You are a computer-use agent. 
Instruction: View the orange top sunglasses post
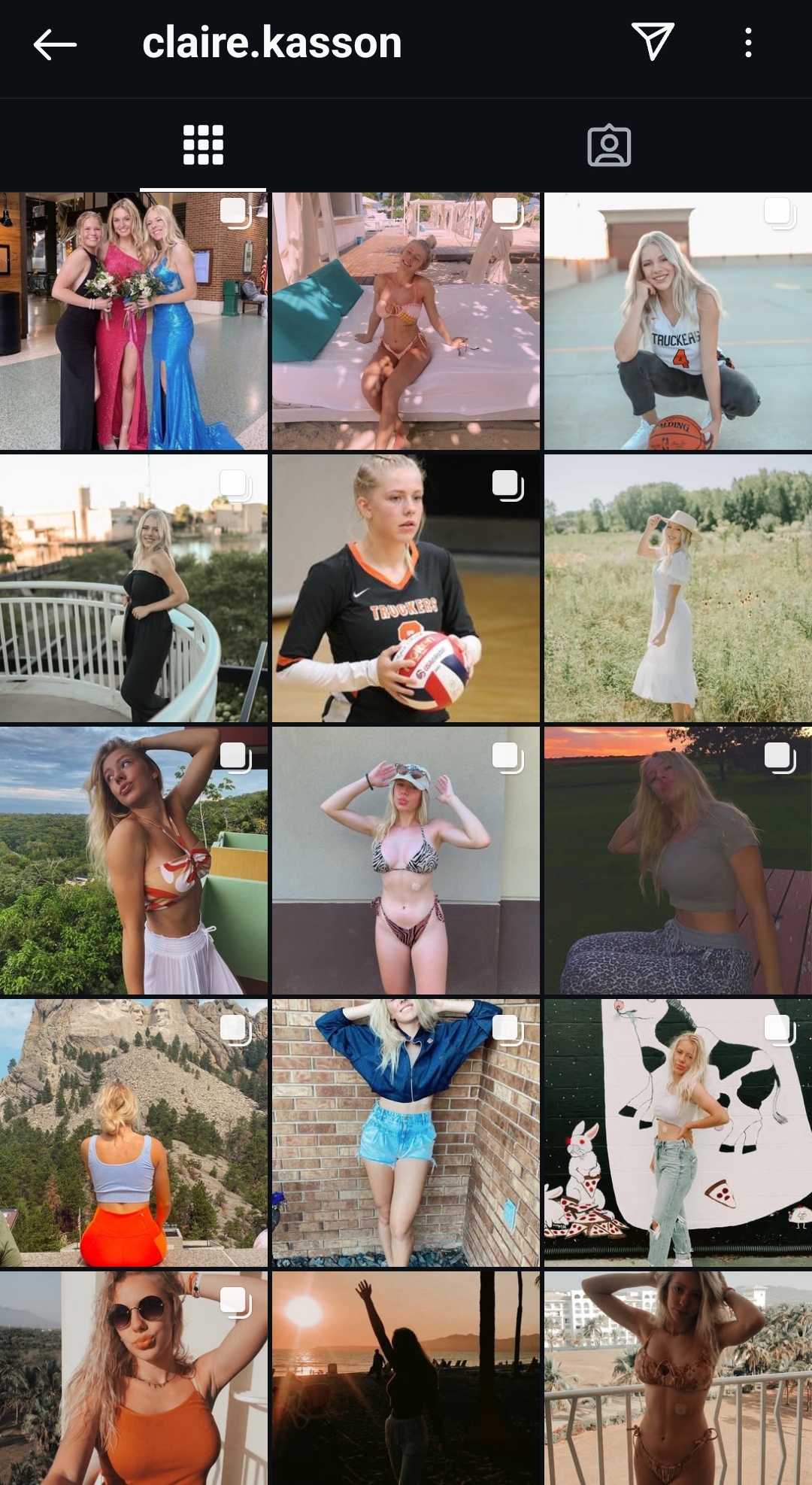pyautogui.click(x=134, y=1378)
